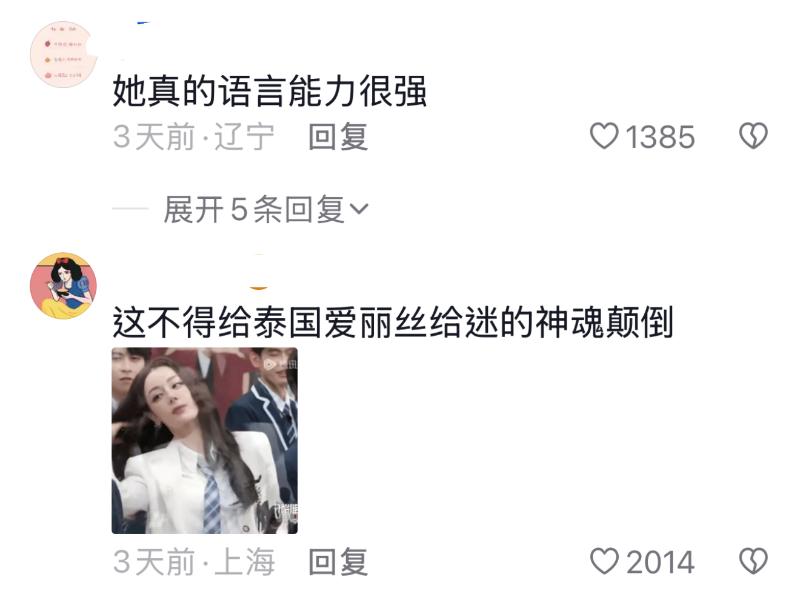Reply to the comment from 上海
The image size is (800, 608).
coord(338,562)
